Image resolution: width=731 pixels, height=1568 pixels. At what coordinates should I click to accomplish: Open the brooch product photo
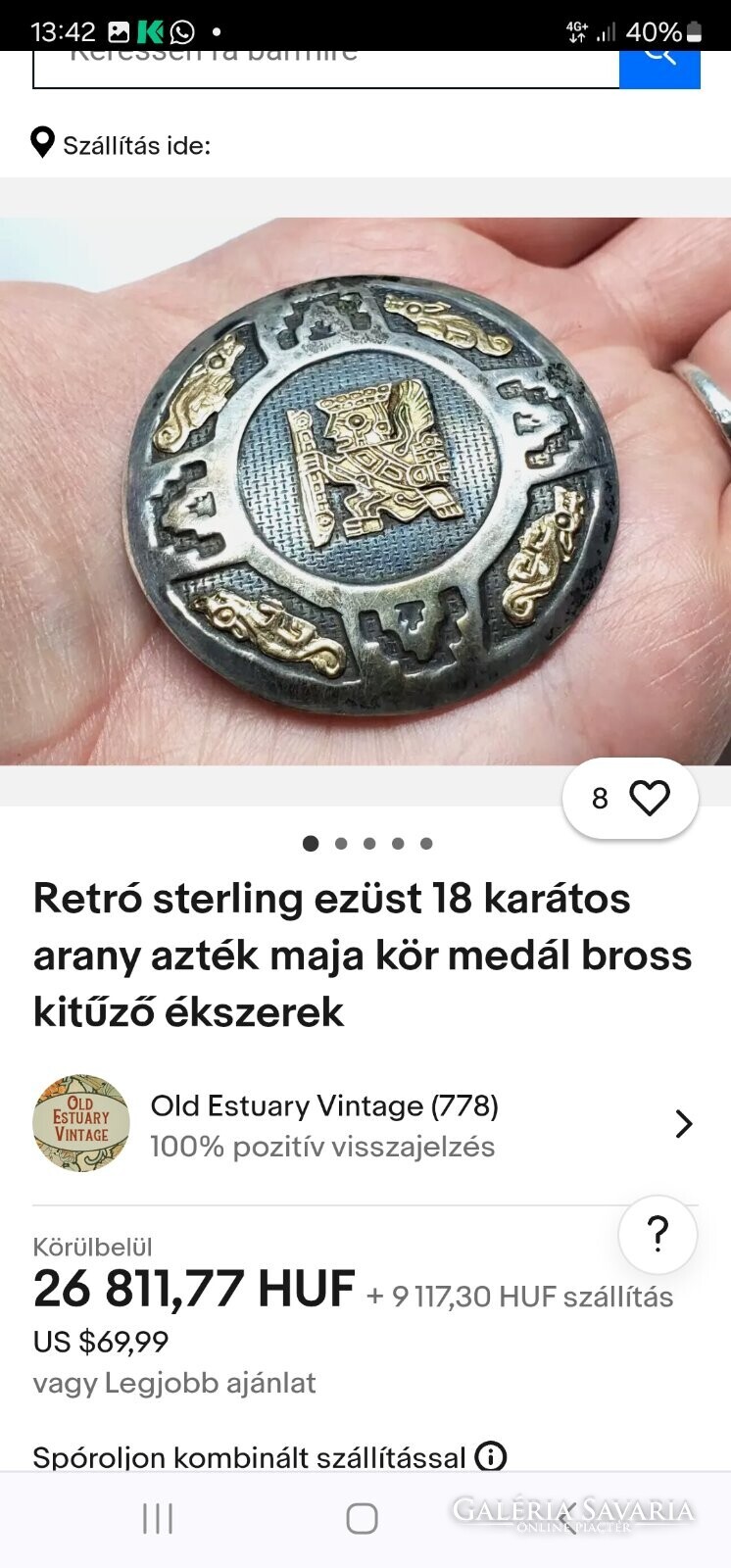365,491
